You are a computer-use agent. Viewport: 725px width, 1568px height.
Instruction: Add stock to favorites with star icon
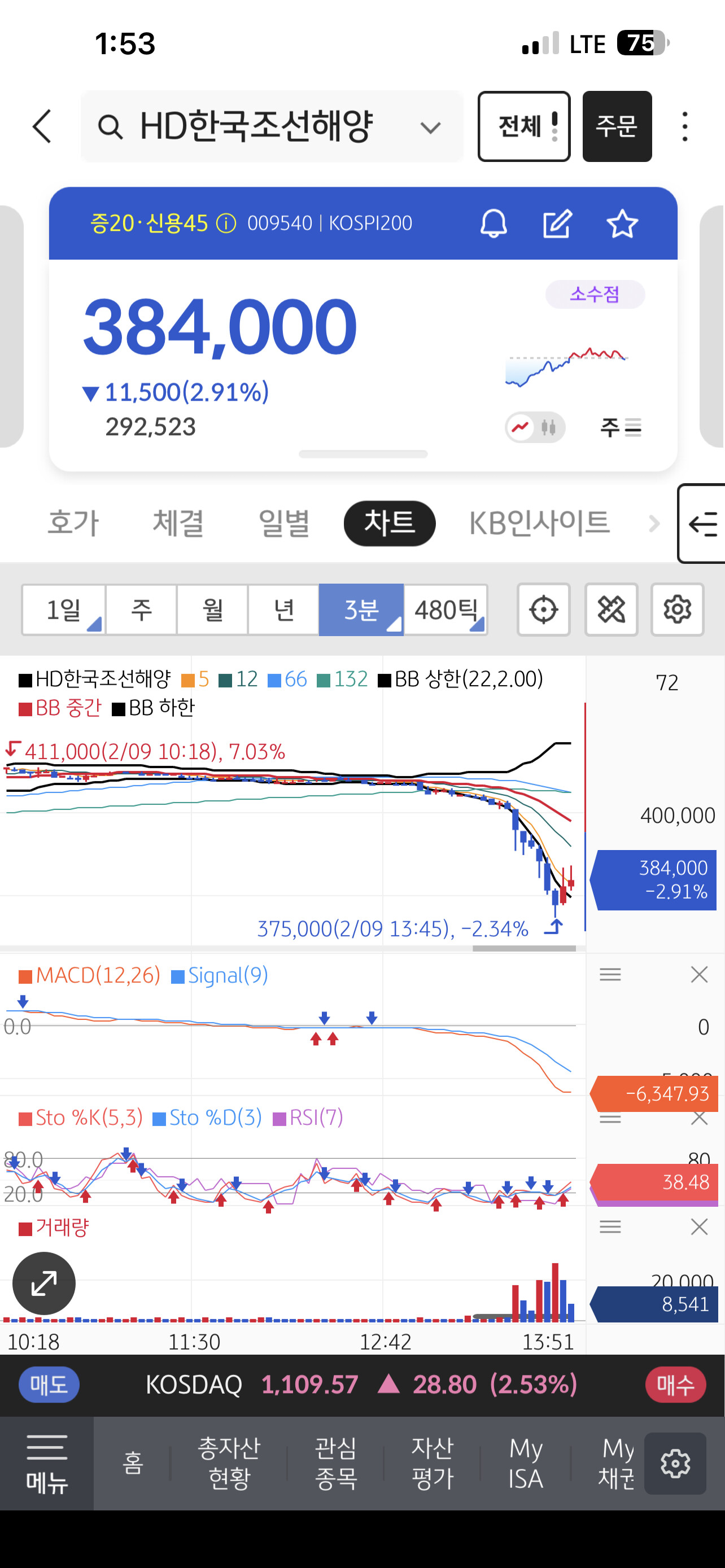[622, 224]
